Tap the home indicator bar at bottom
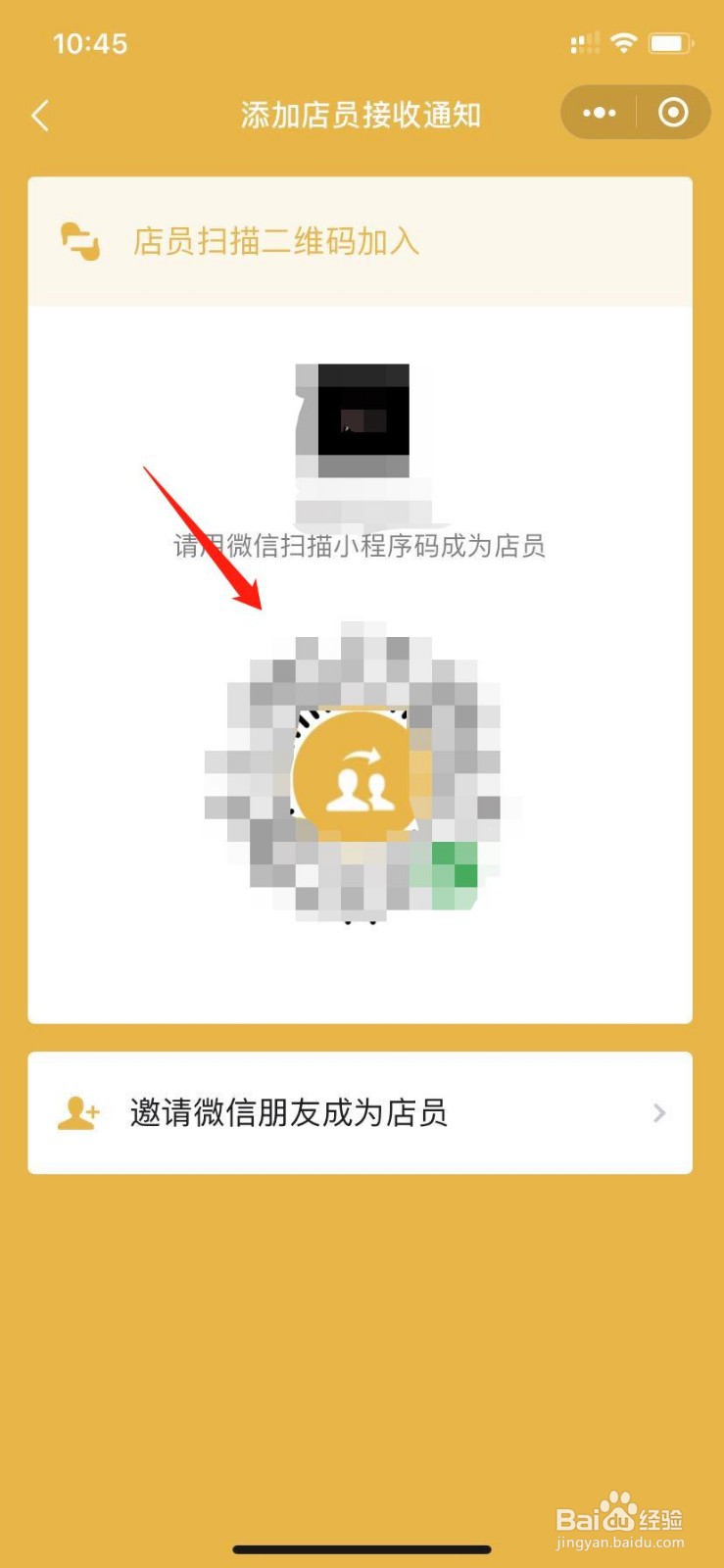Image resolution: width=724 pixels, height=1568 pixels. point(362,1550)
